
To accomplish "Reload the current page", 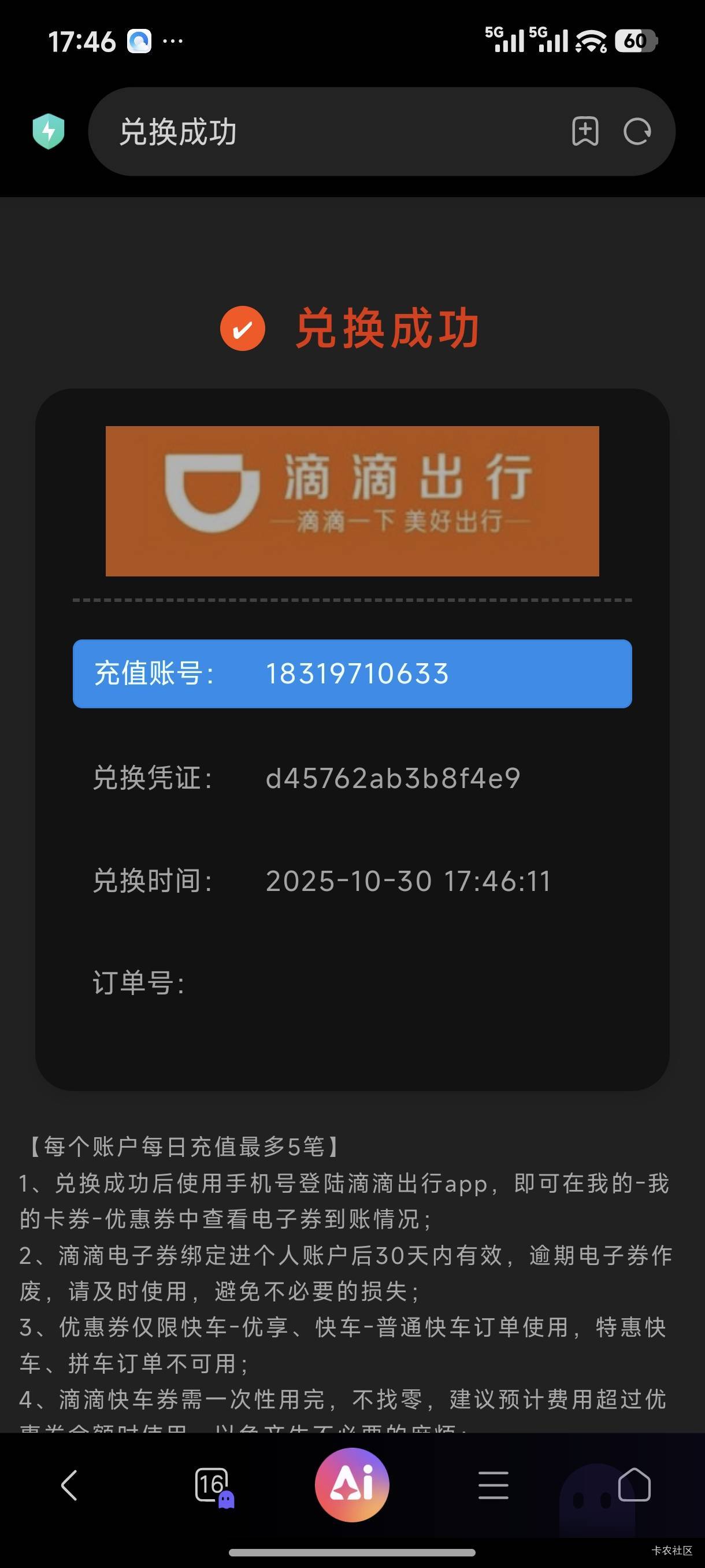I will pos(637,131).
